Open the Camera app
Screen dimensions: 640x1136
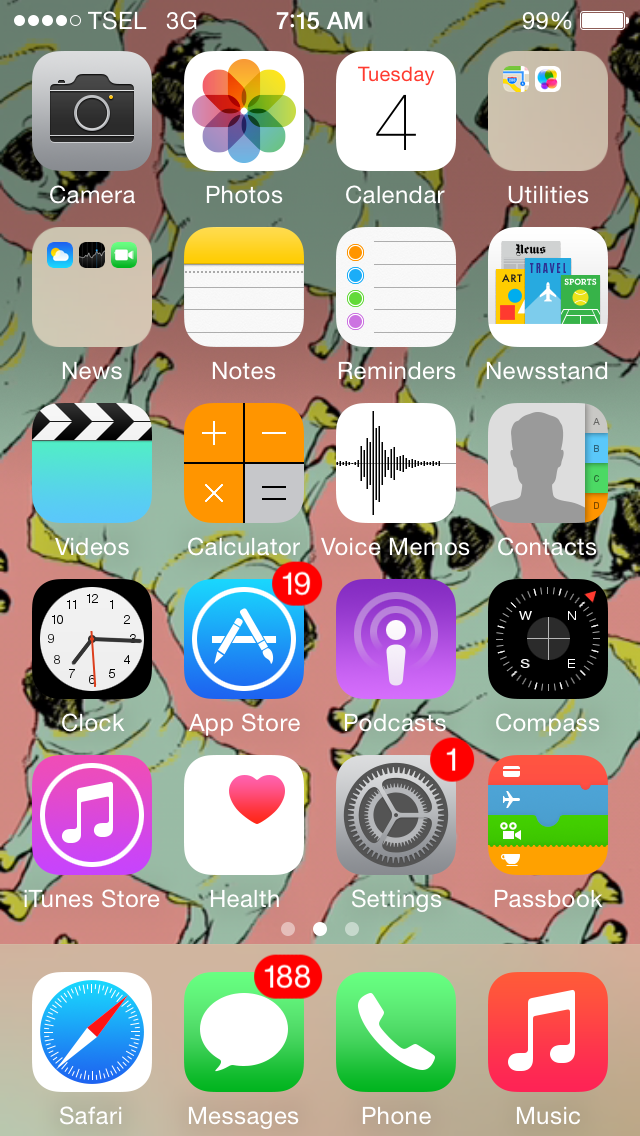click(x=92, y=111)
